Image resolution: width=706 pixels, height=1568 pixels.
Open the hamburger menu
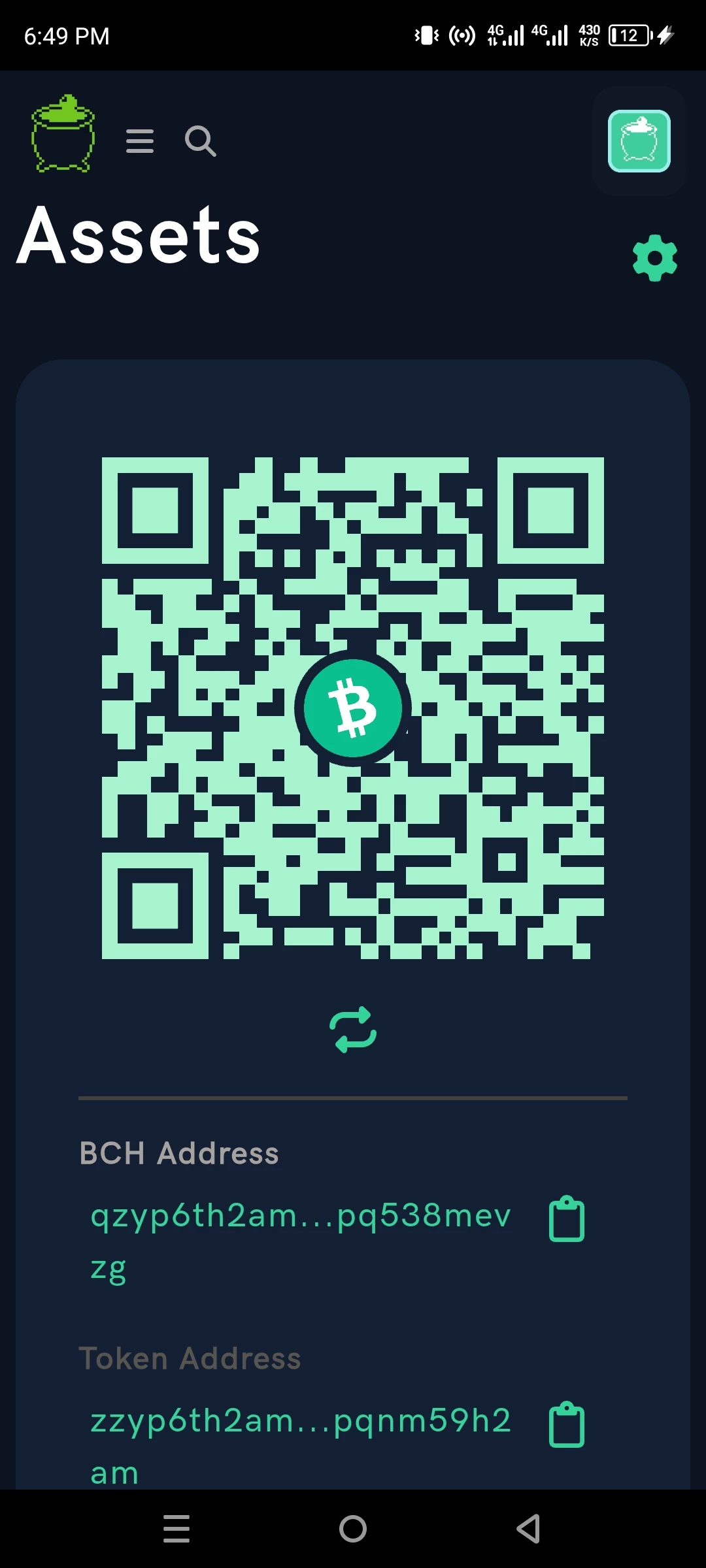pyautogui.click(x=140, y=141)
